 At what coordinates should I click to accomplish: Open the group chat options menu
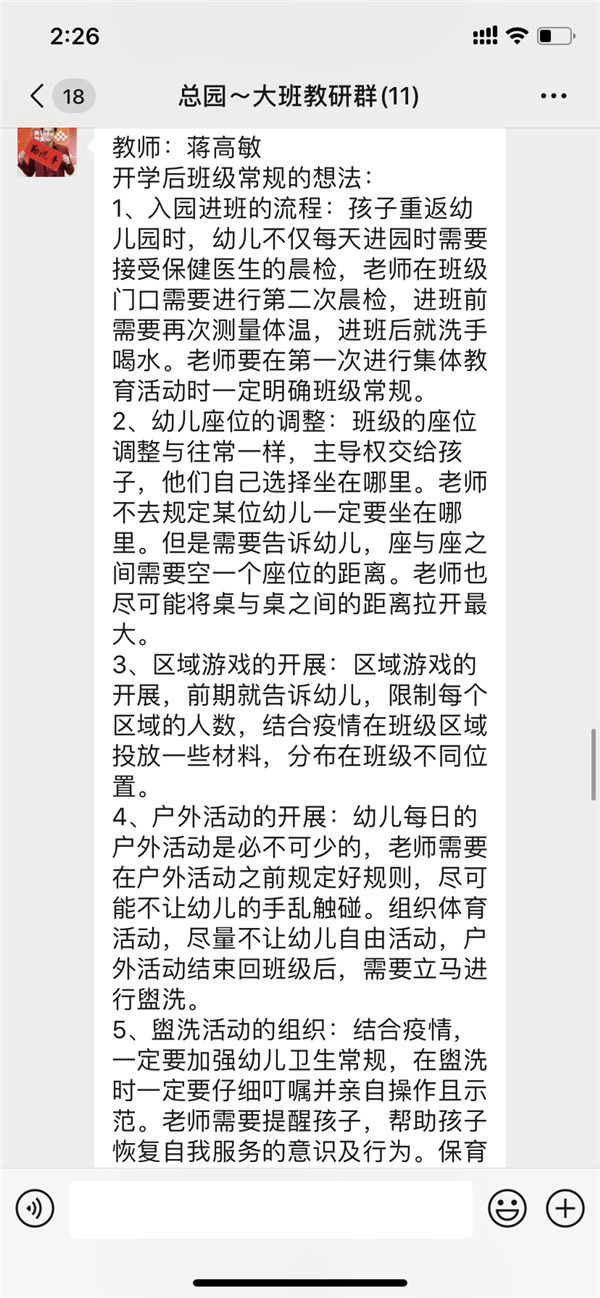[x=553, y=96]
